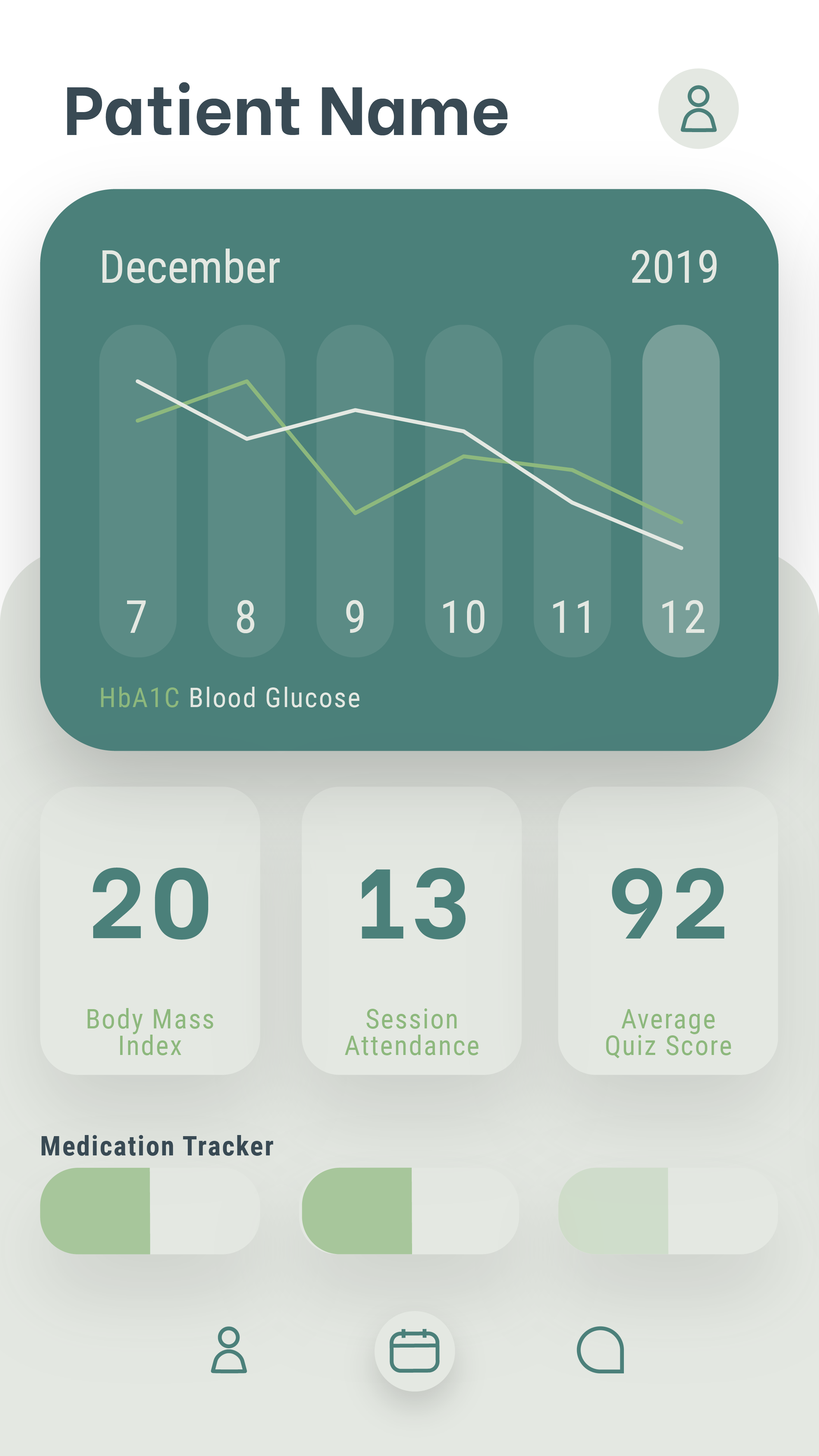Image resolution: width=819 pixels, height=1456 pixels.
Task: Switch to the calendar tab in bottom navigation
Action: (x=414, y=1351)
